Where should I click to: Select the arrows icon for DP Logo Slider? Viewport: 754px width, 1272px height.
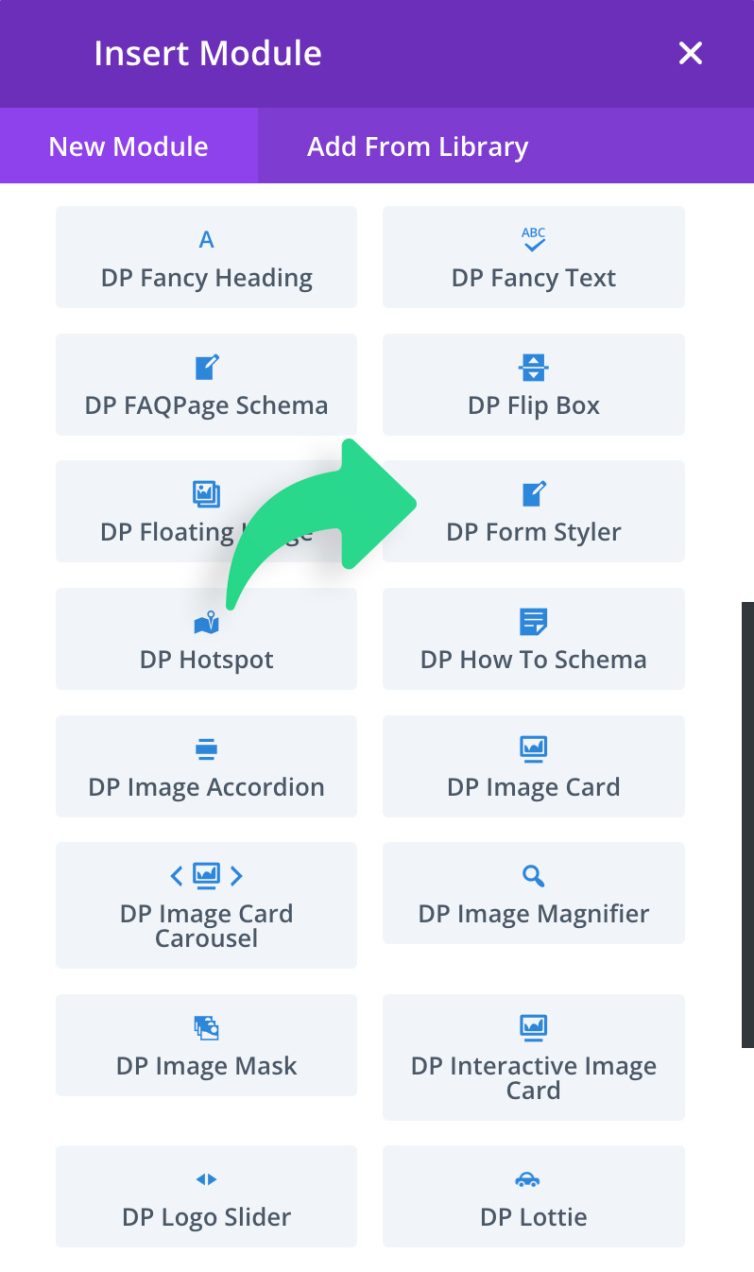point(205,1180)
